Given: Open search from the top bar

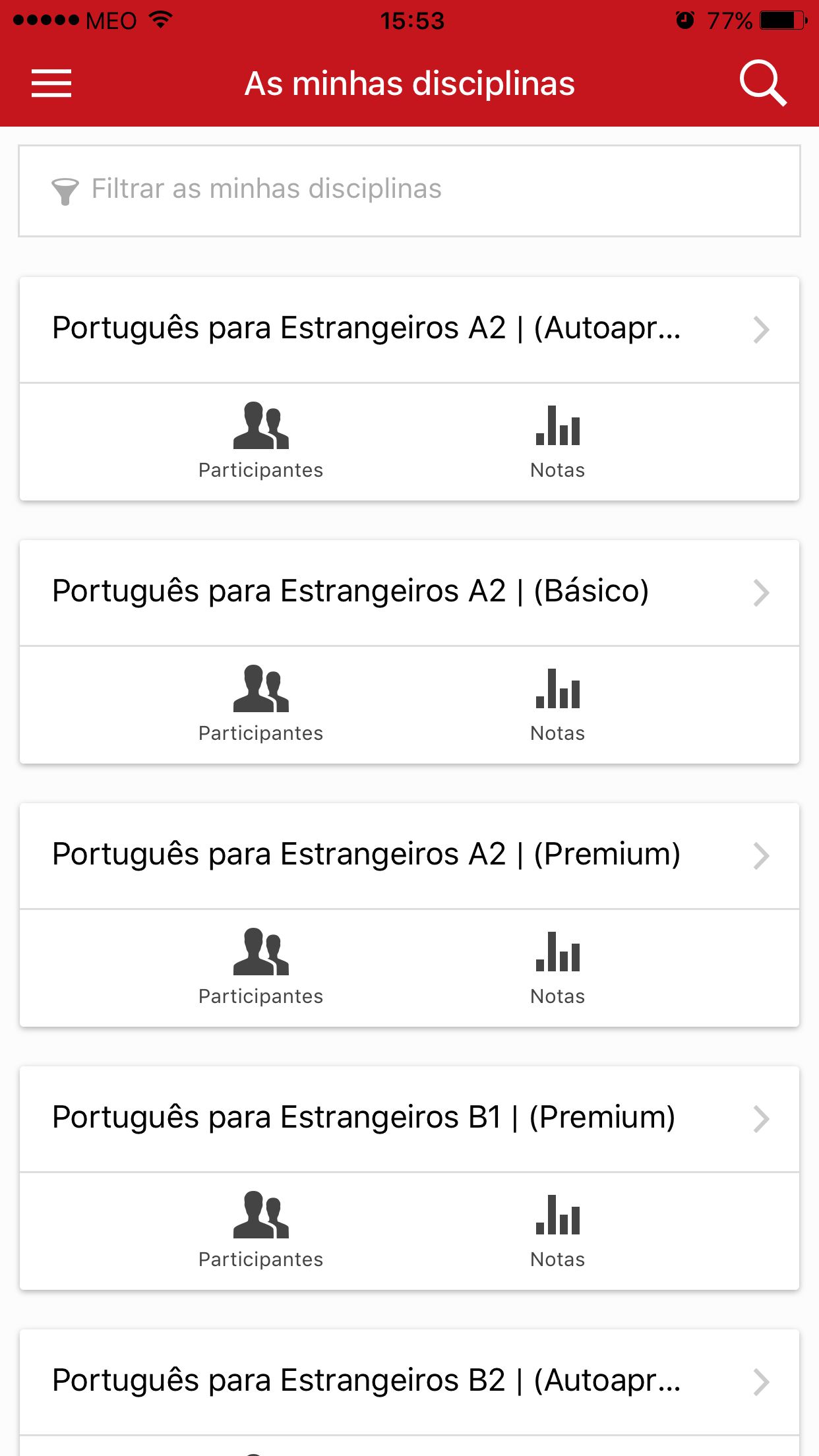Looking at the screenshot, I should (x=762, y=84).
